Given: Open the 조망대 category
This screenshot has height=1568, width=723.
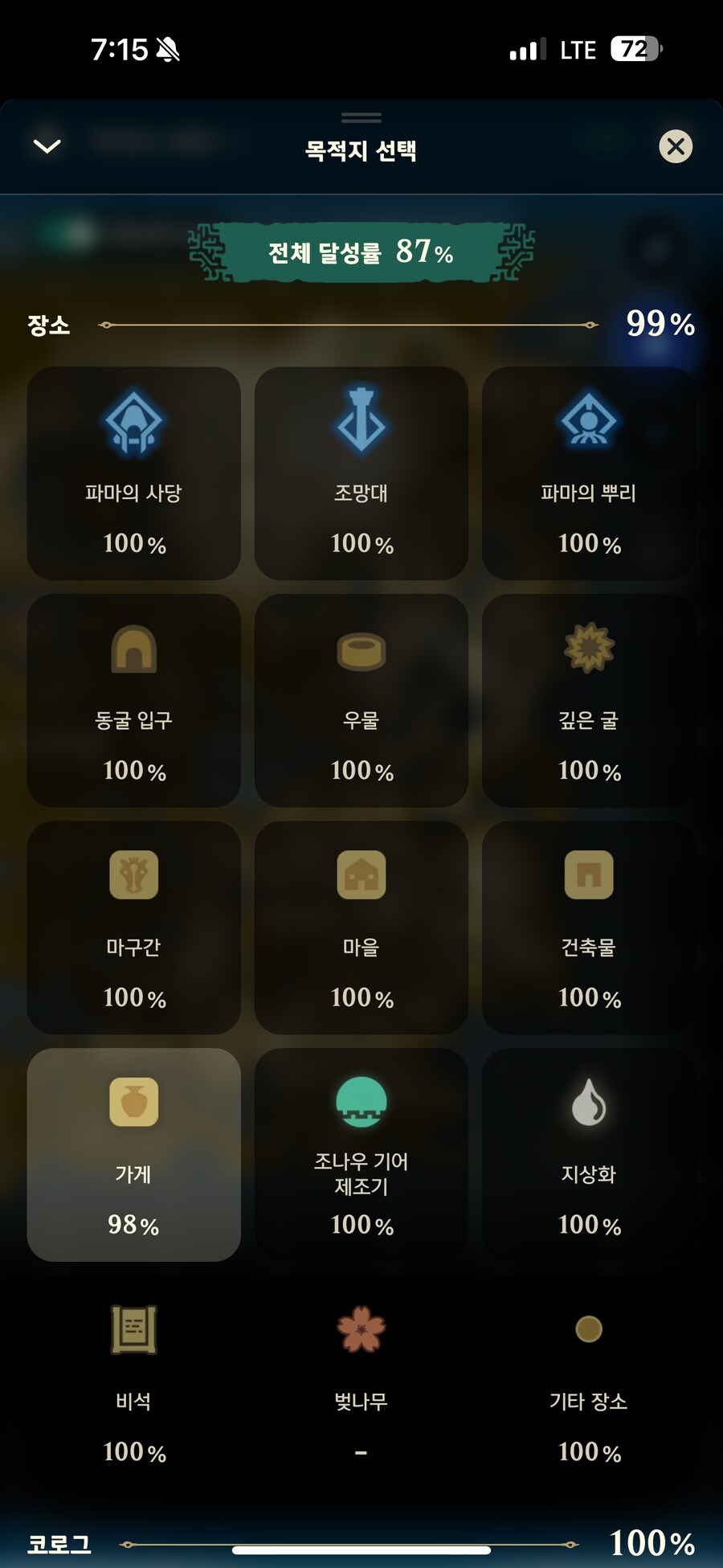Looking at the screenshot, I should pyautogui.click(x=361, y=473).
